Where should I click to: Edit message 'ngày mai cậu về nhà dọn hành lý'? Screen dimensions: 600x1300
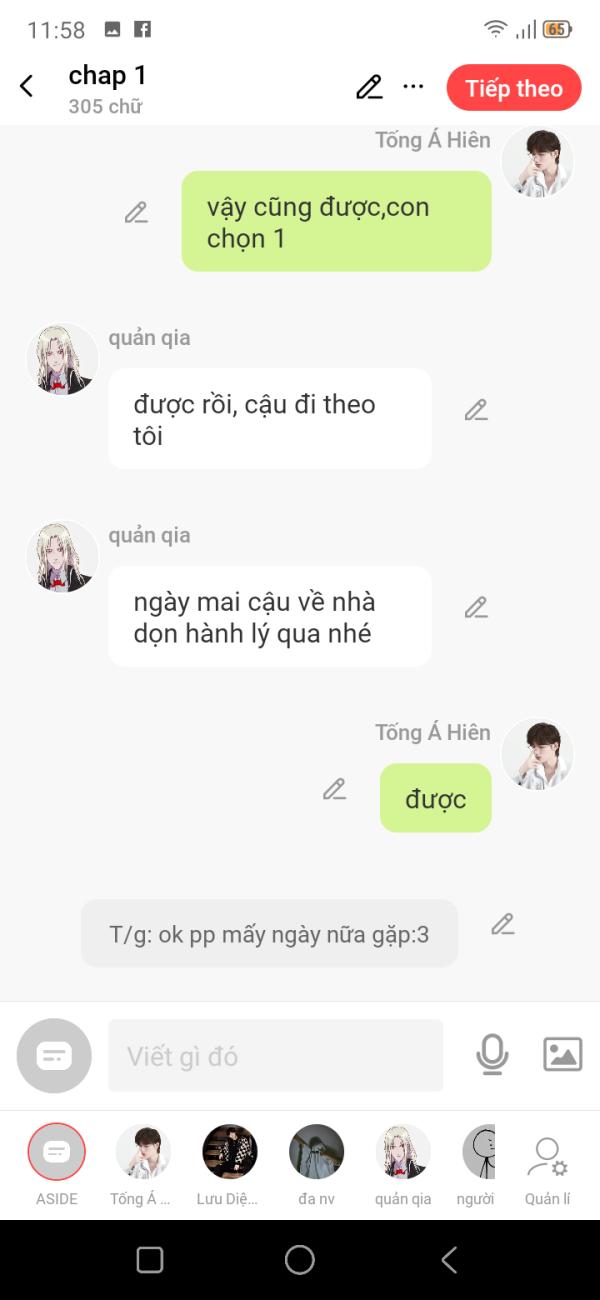(x=476, y=607)
